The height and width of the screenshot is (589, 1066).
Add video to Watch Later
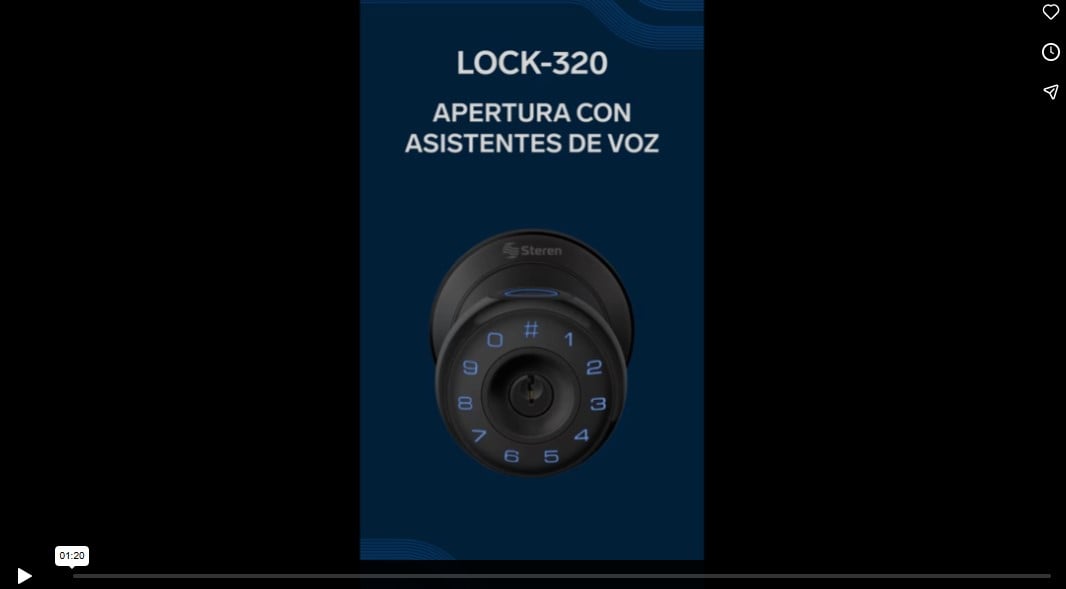click(x=1050, y=52)
